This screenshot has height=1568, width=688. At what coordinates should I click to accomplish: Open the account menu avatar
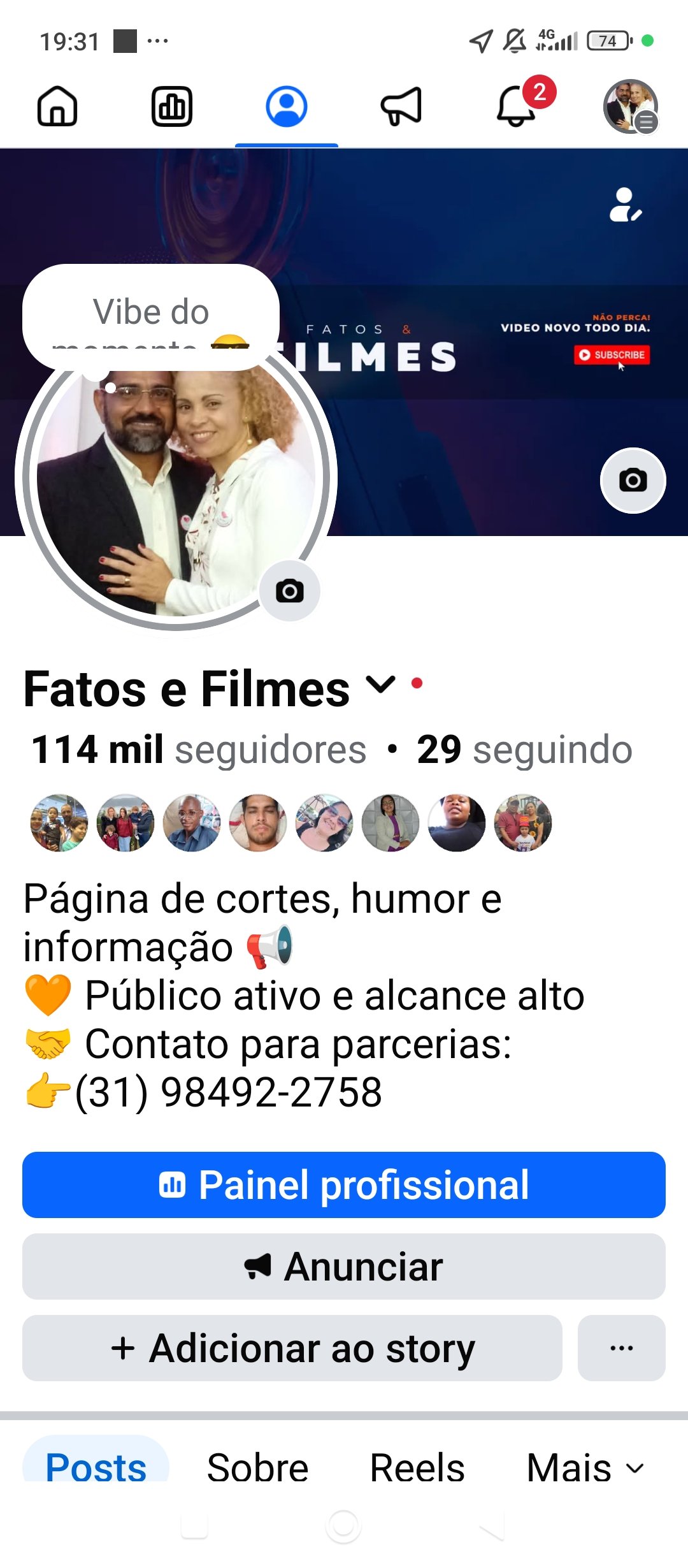[x=630, y=106]
